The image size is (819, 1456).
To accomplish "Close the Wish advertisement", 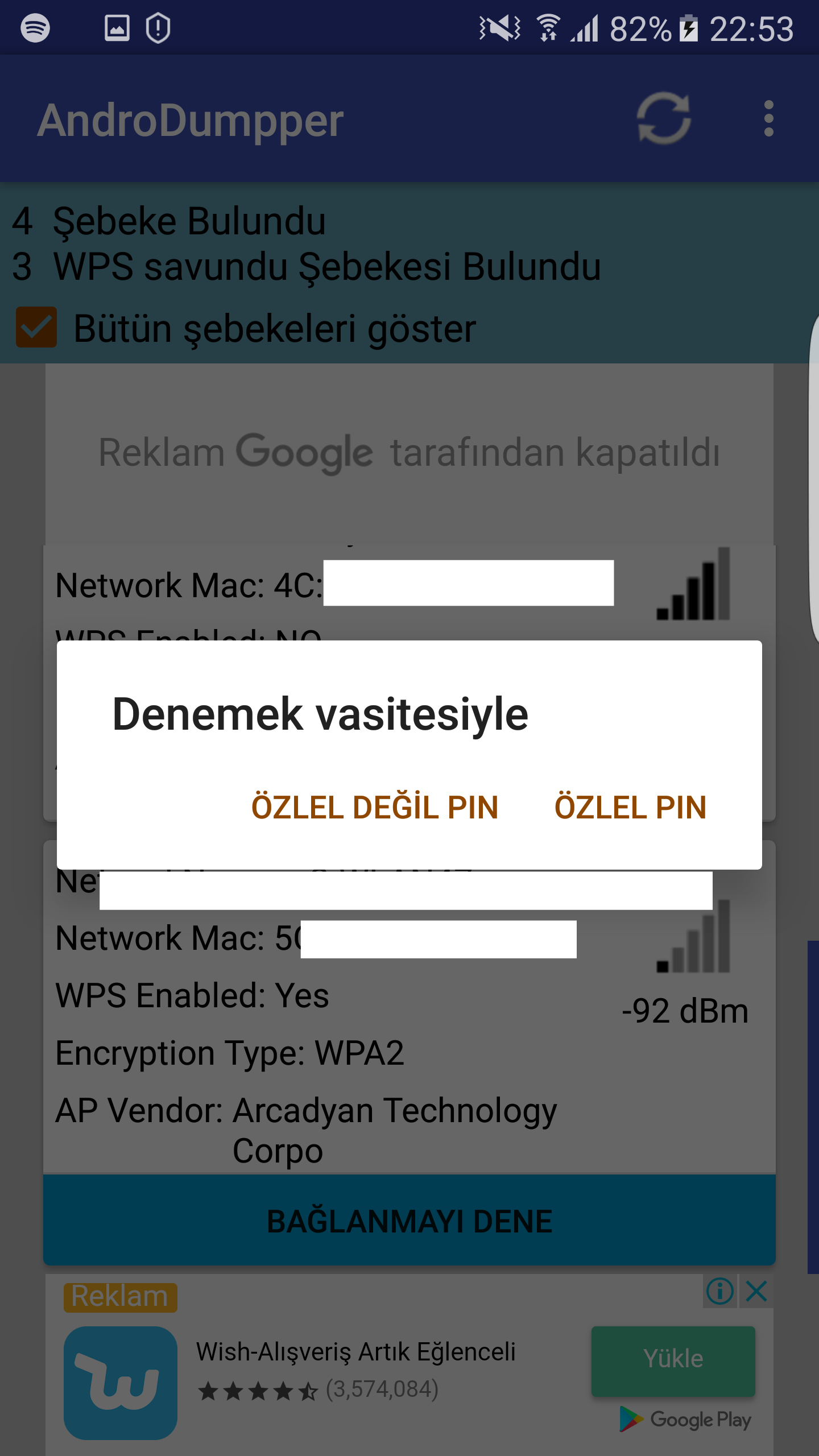I will (756, 1291).
